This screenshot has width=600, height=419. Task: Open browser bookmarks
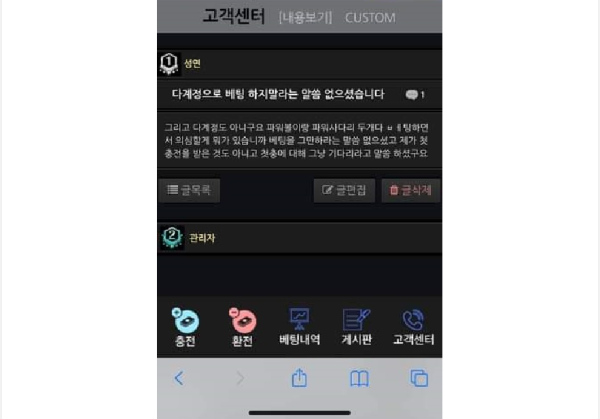point(359,379)
